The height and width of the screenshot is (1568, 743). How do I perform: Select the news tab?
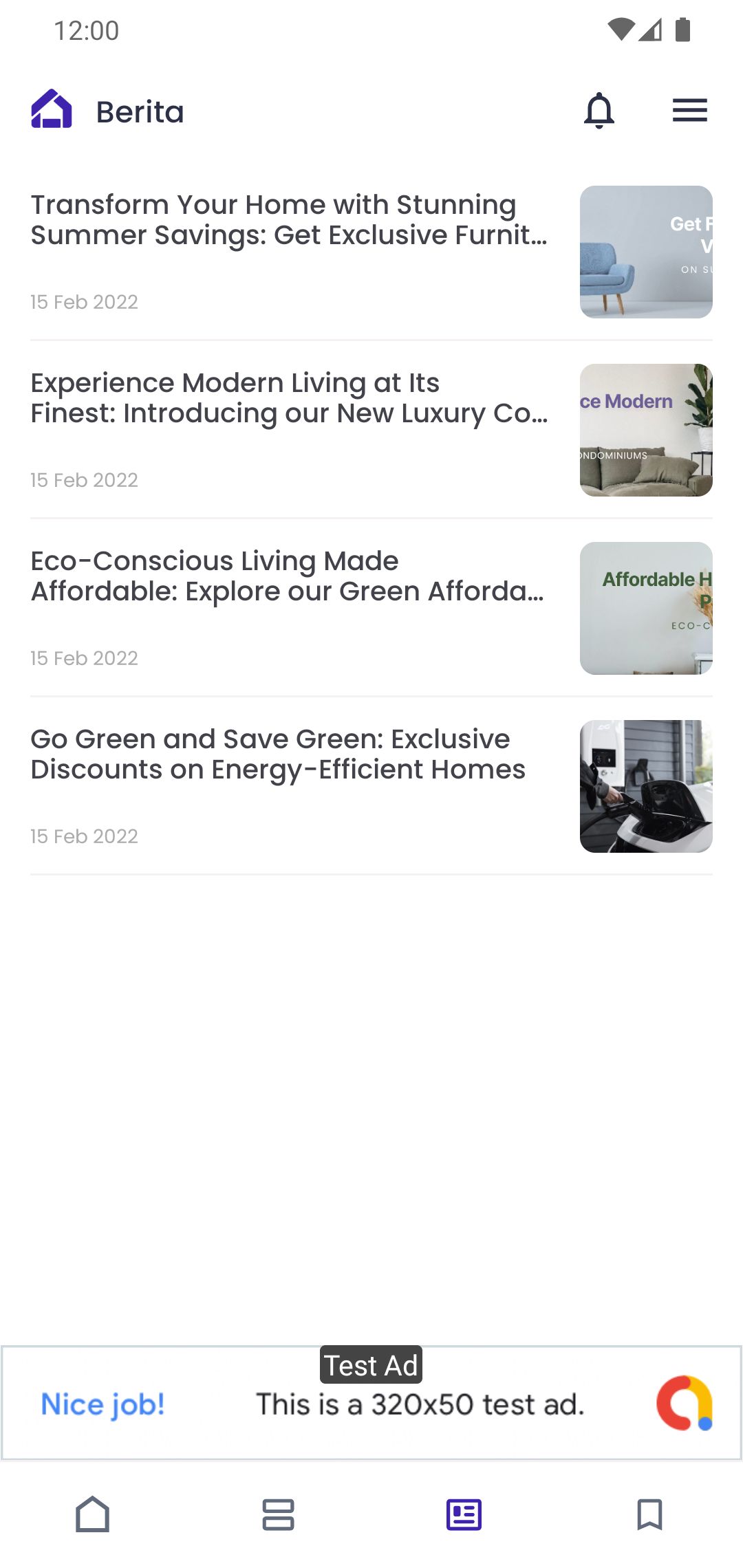coord(464,1514)
